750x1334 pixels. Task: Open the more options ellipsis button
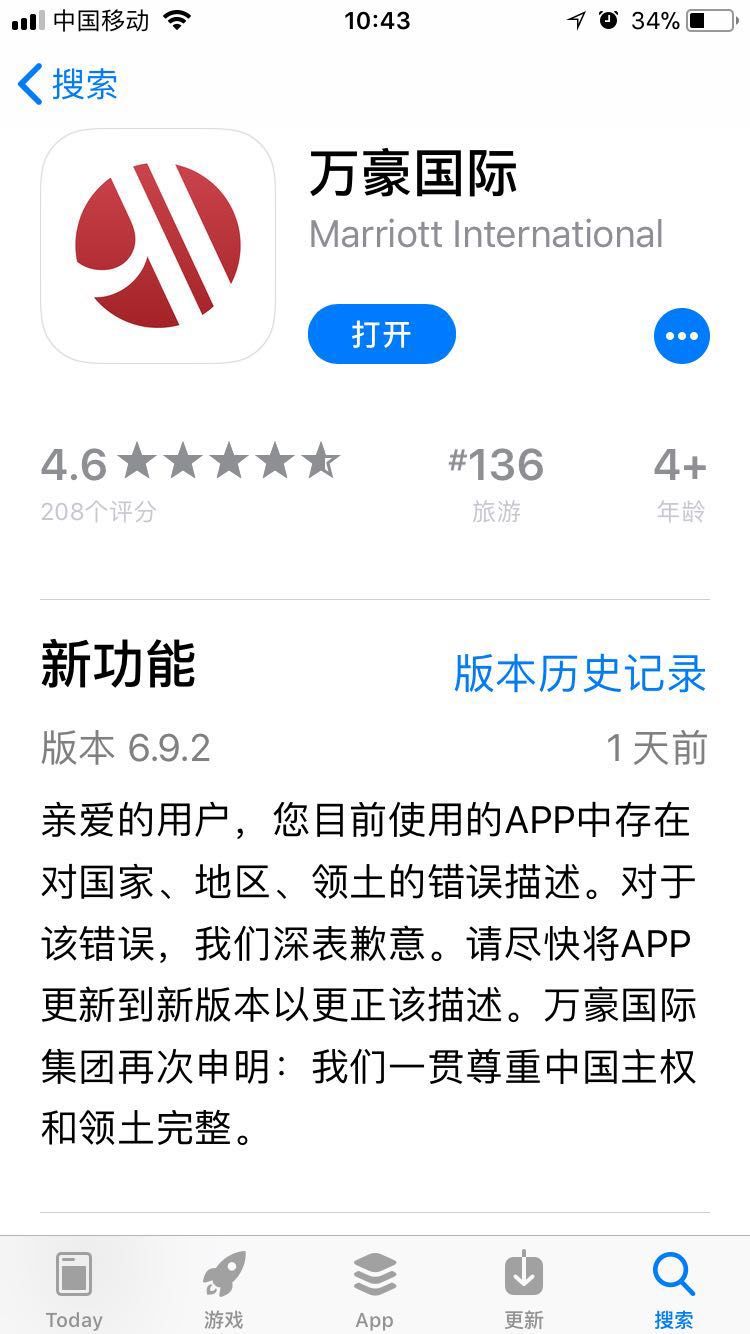click(x=681, y=336)
